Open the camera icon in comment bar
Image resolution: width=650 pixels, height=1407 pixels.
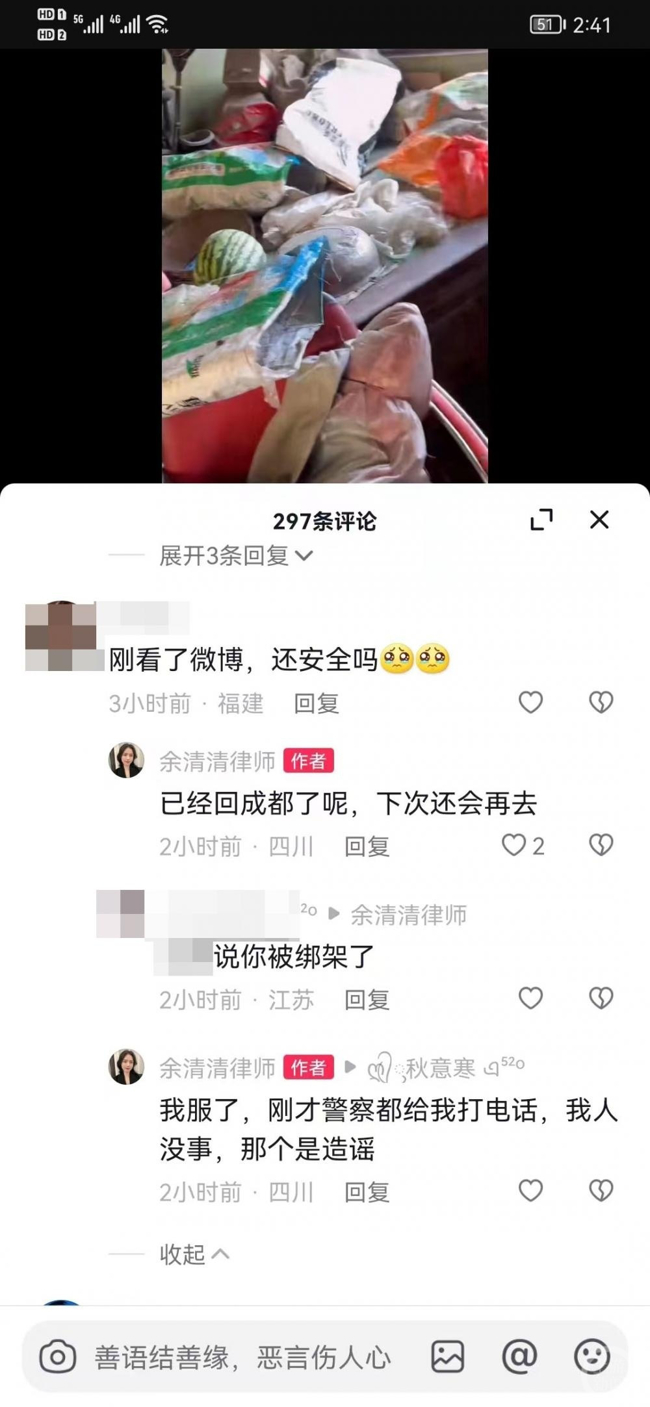pyautogui.click(x=57, y=1357)
